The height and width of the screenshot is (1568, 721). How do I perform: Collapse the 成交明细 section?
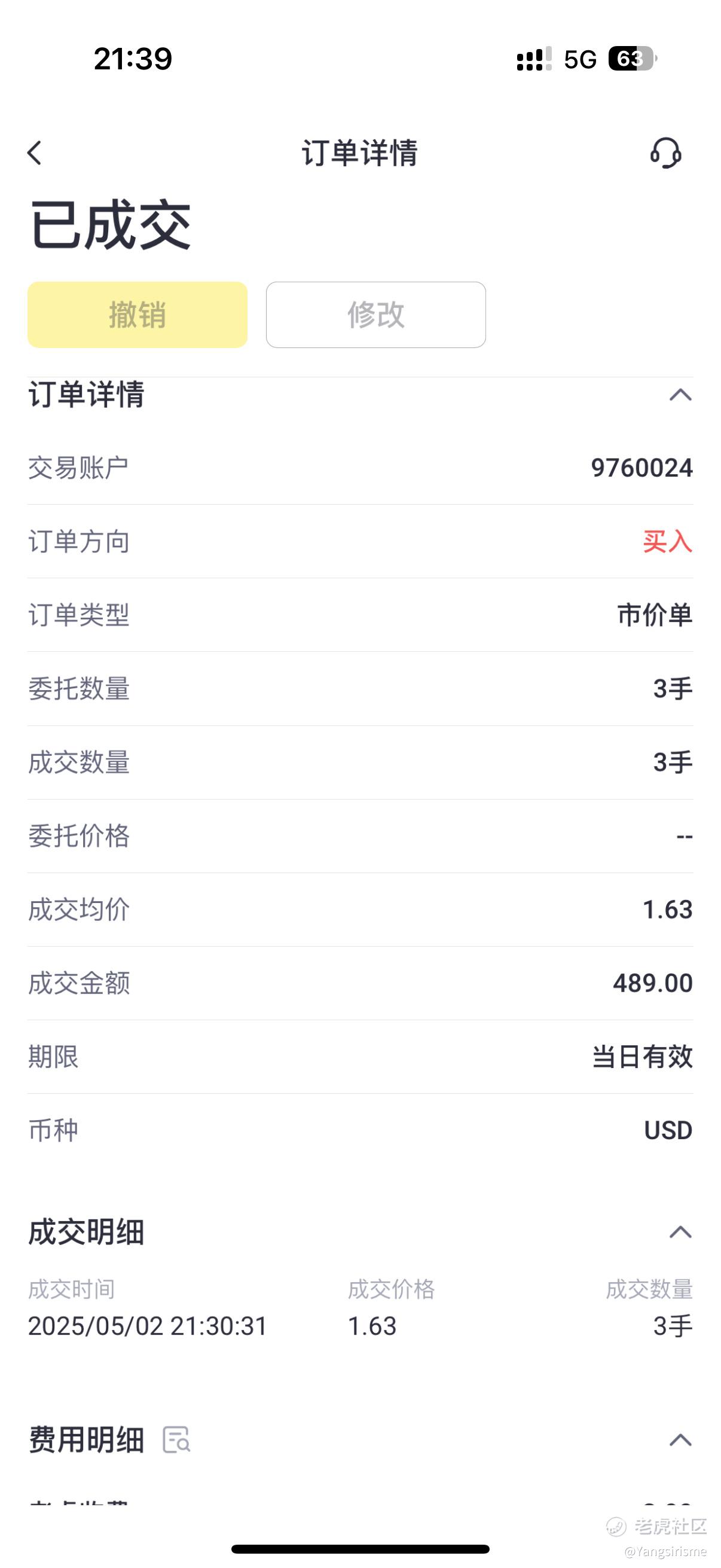680,1232
